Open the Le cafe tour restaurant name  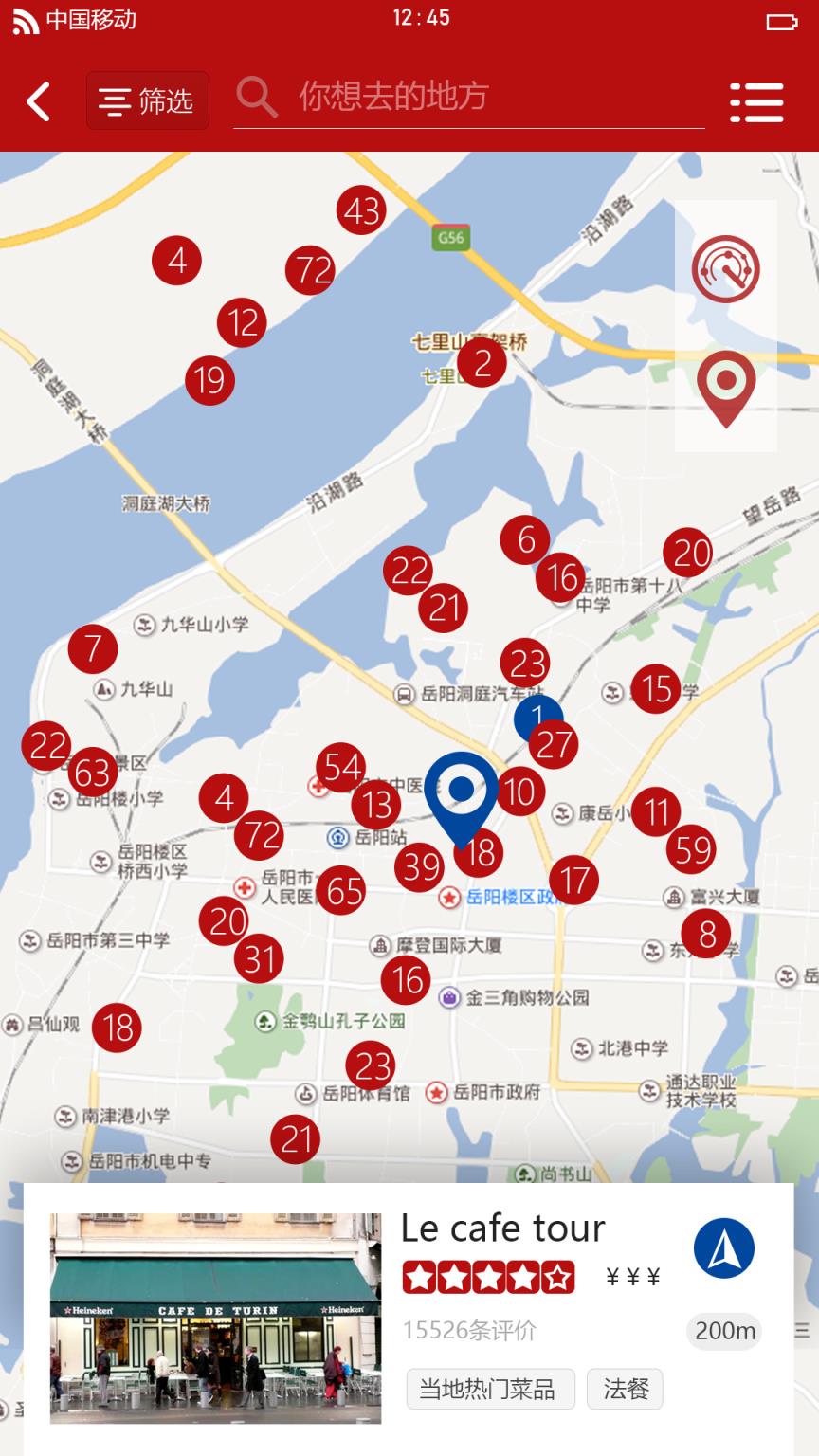pos(502,1228)
